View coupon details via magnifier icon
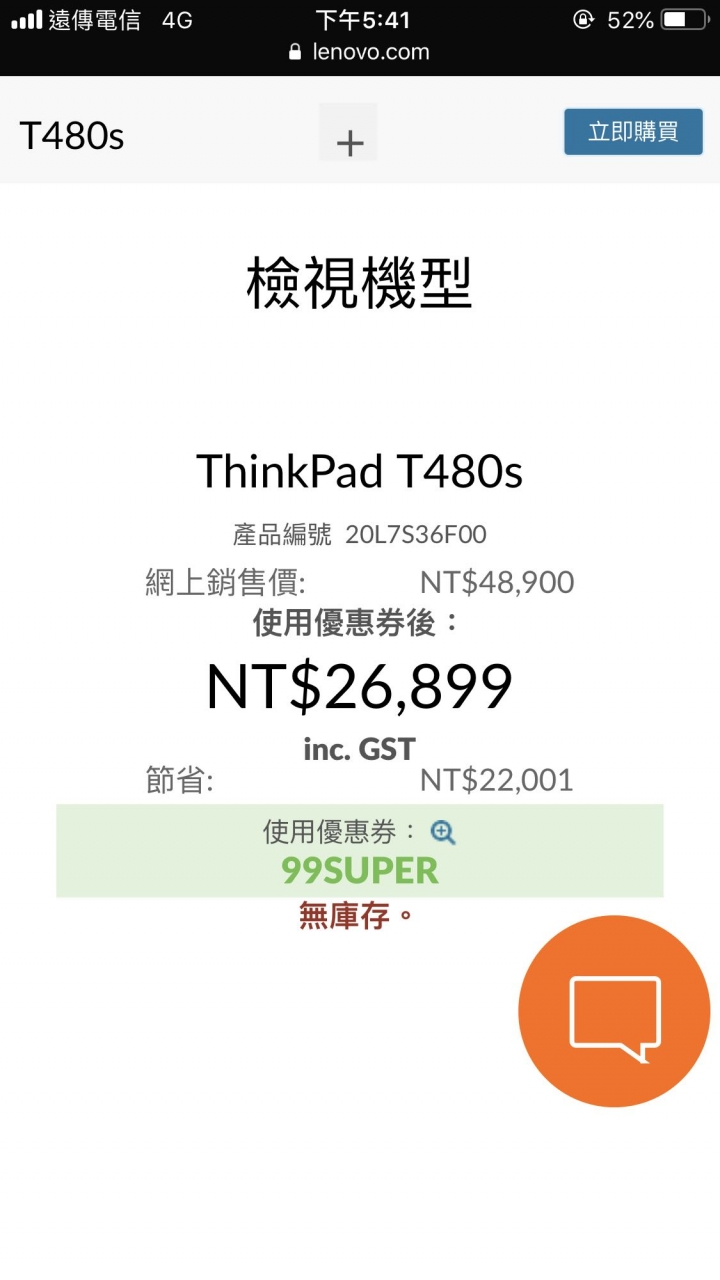The height and width of the screenshot is (1280, 720). [443, 832]
